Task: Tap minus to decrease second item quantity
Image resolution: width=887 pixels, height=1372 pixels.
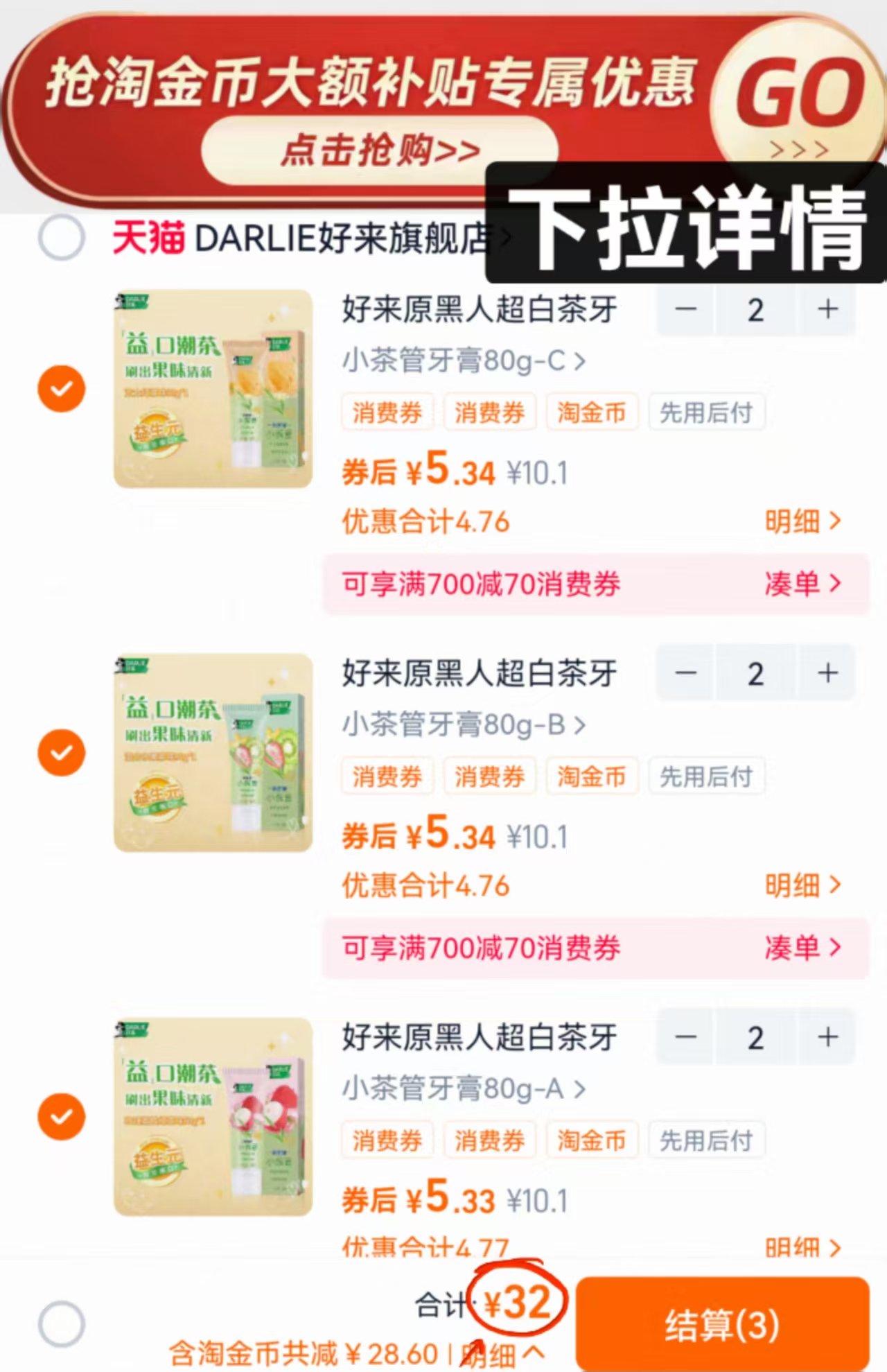Action: [x=685, y=673]
